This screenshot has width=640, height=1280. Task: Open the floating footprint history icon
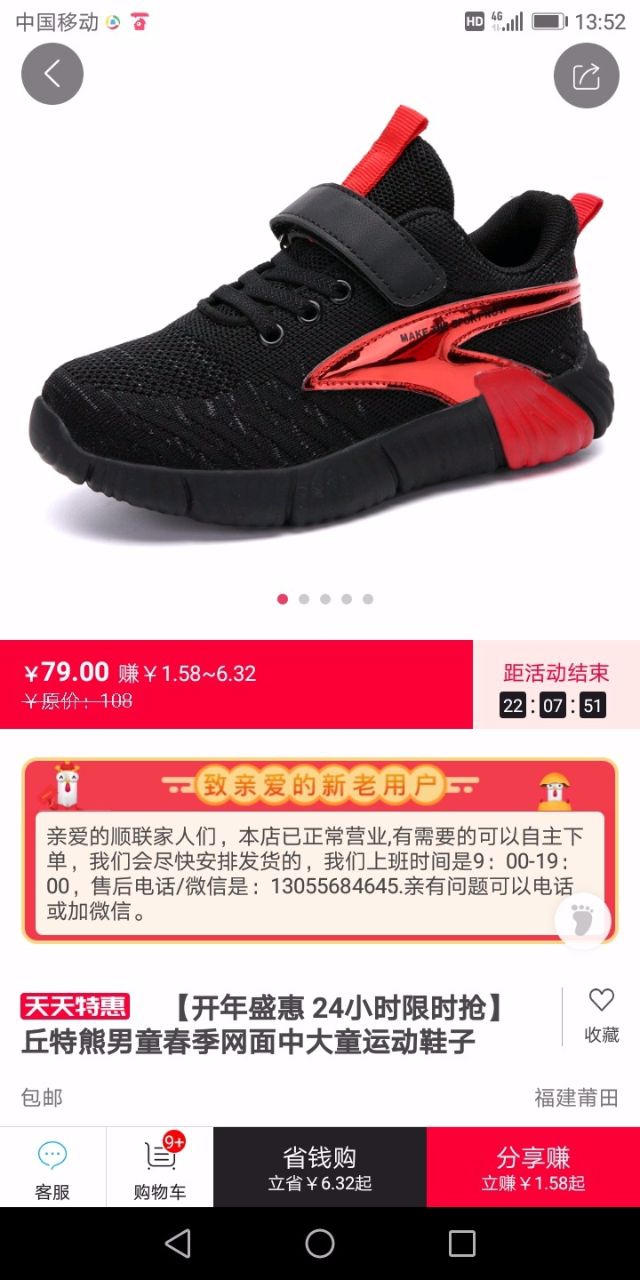pyautogui.click(x=582, y=920)
